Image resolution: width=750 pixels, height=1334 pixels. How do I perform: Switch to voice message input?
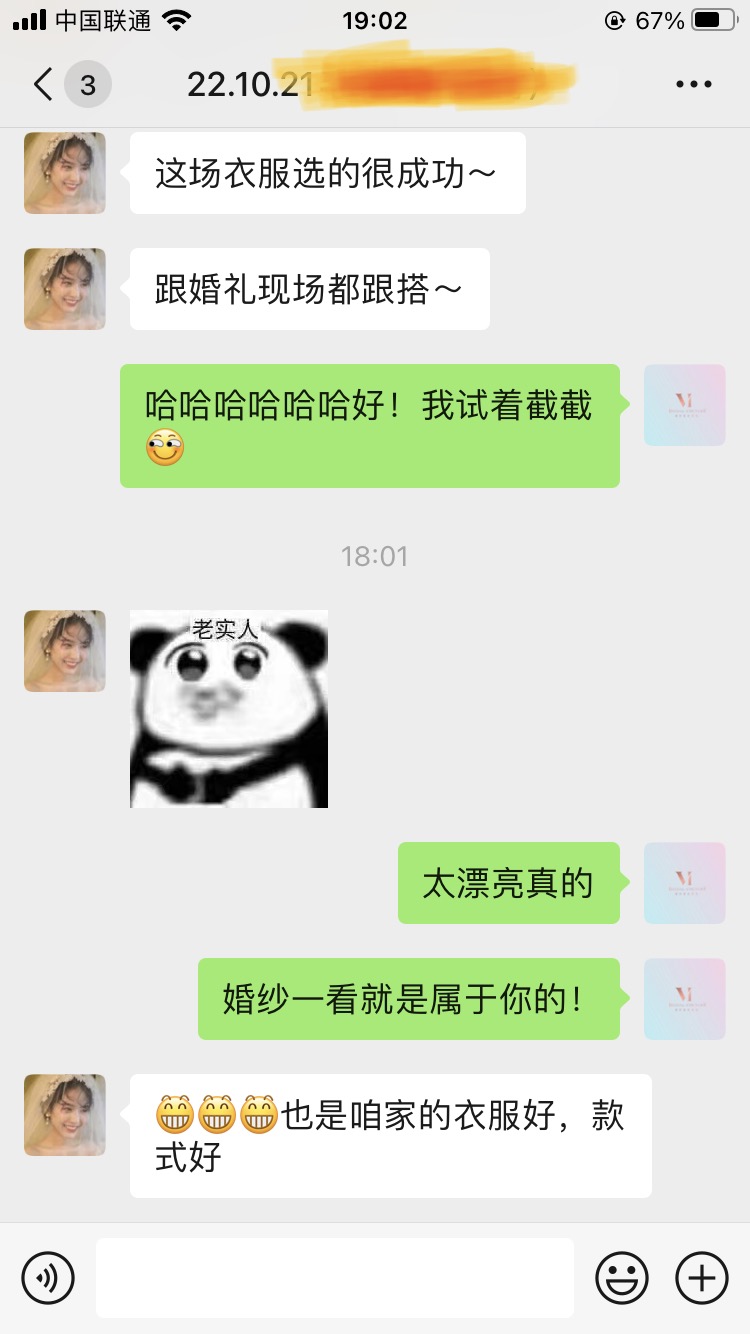pos(48,1277)
